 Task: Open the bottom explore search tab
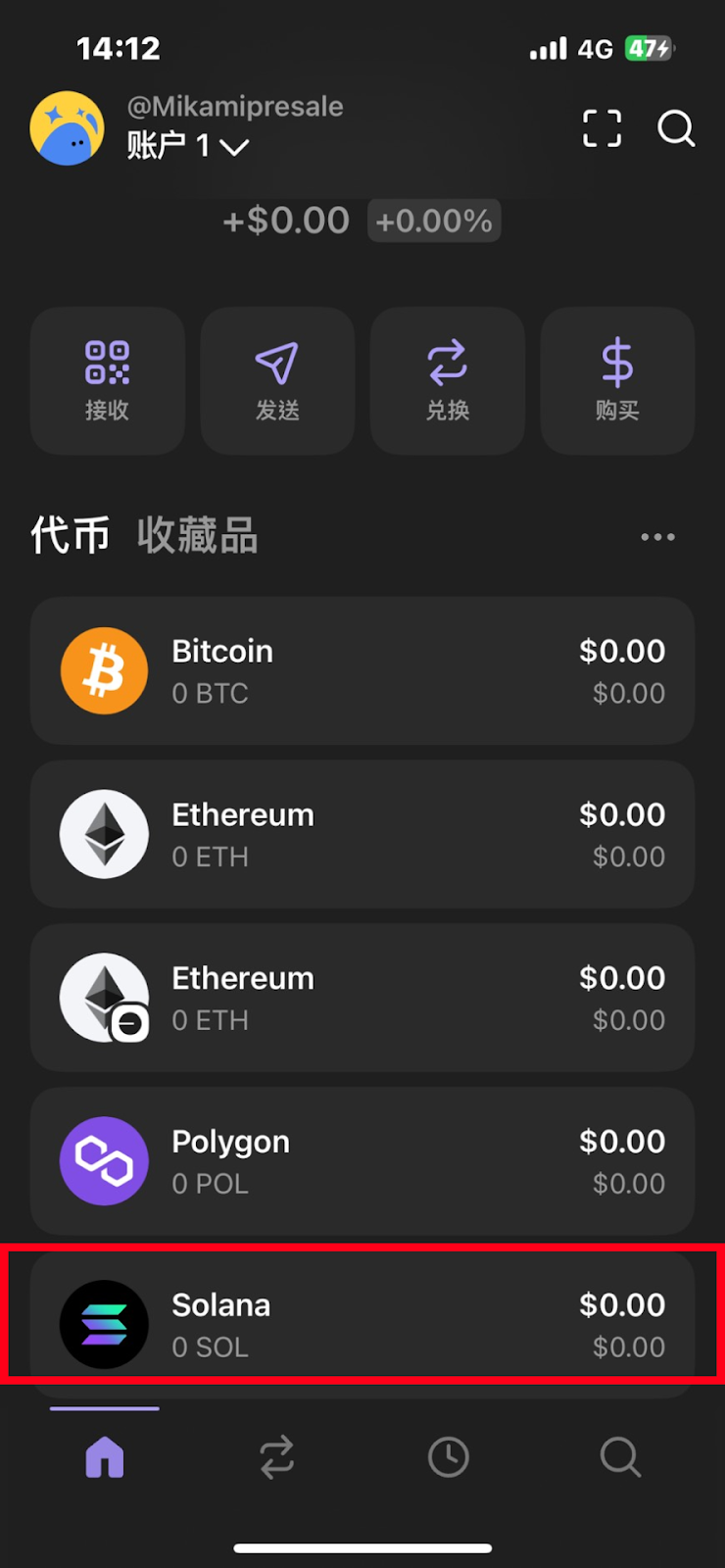pos(620,1457)
